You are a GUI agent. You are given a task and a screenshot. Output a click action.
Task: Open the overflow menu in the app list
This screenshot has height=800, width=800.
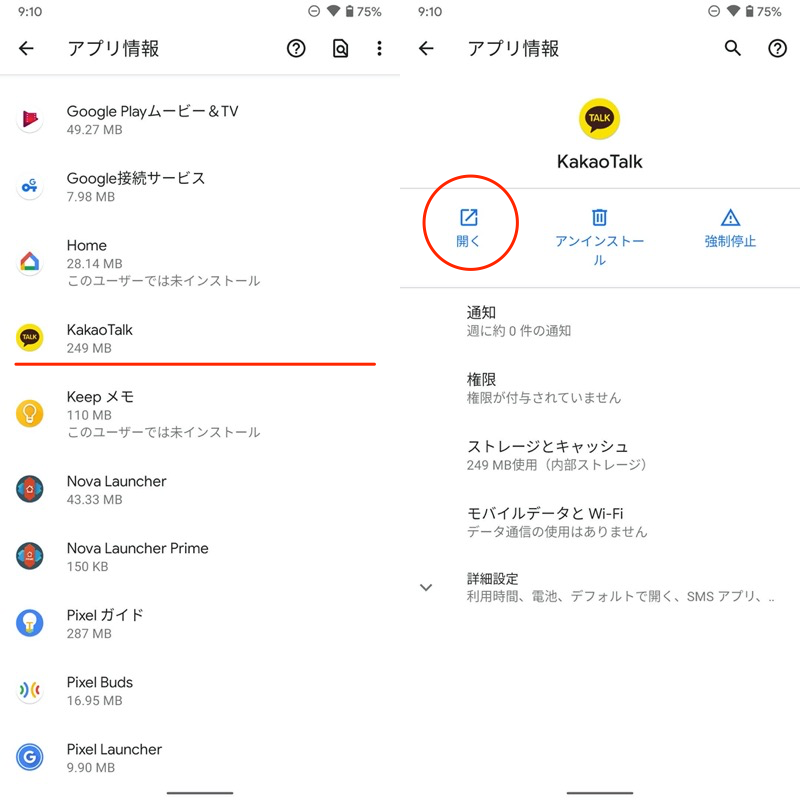coord(379,48)
